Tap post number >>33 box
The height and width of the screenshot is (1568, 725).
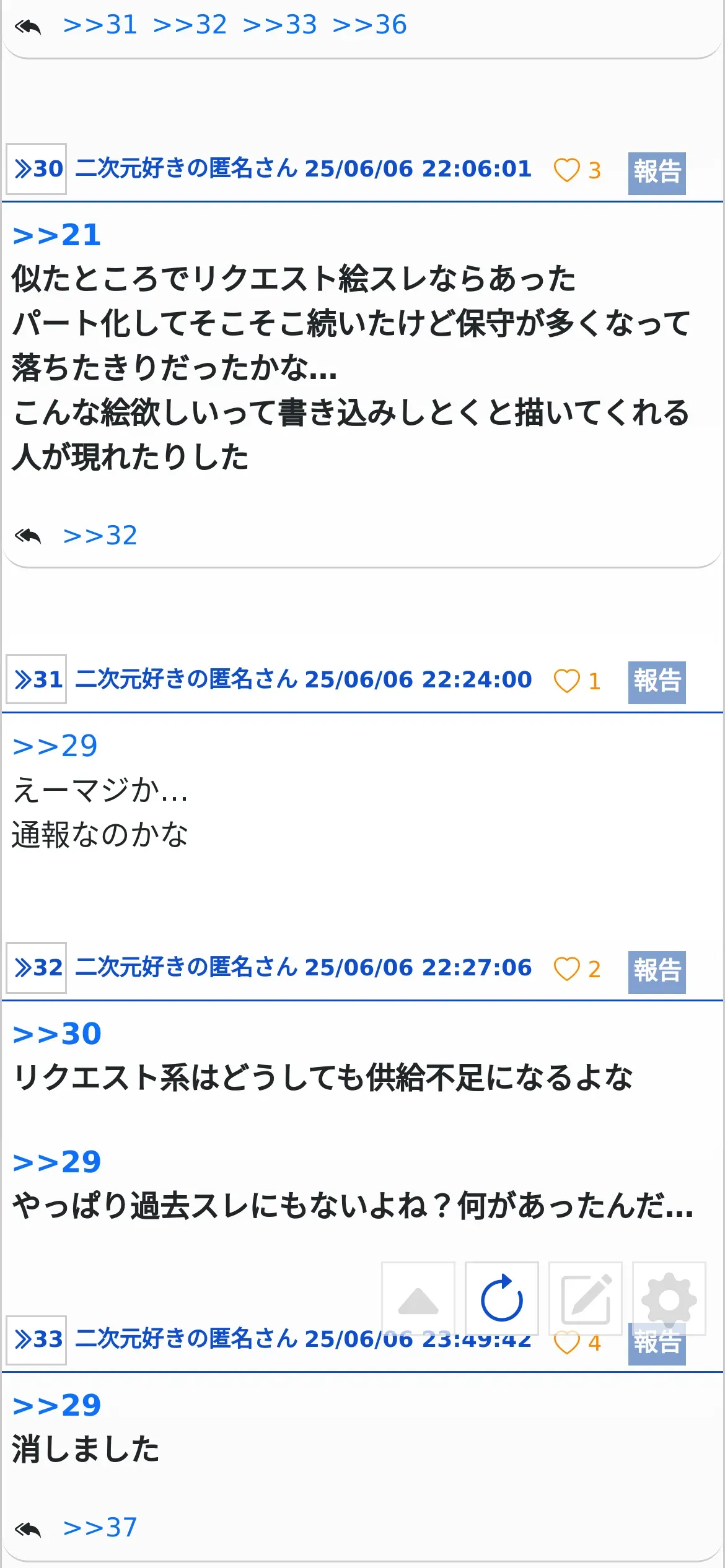37,1339
